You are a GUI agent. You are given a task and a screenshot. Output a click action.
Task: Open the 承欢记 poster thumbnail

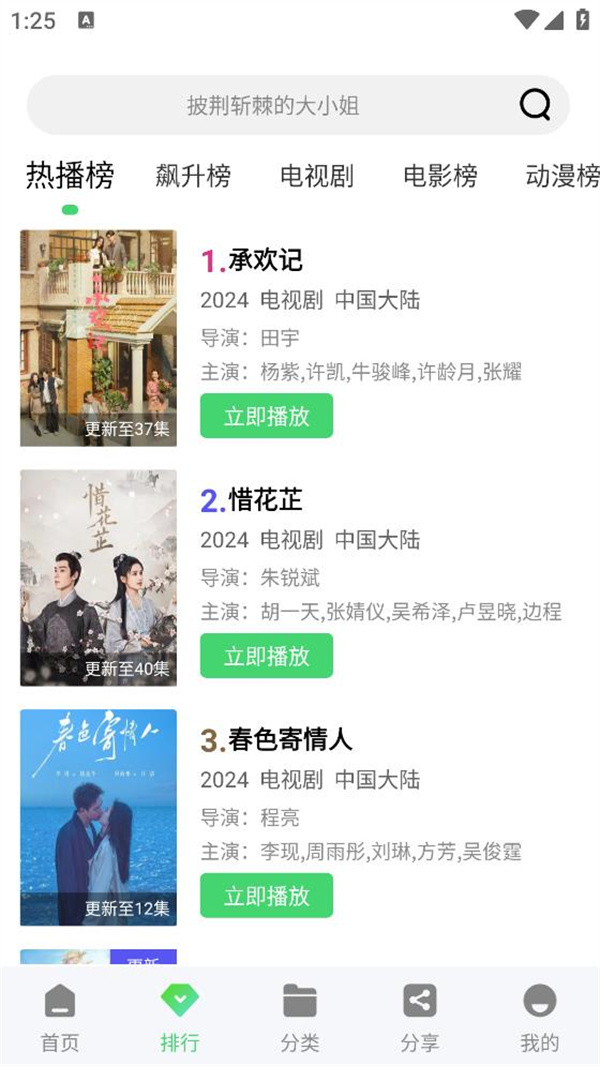pos(98,338)
